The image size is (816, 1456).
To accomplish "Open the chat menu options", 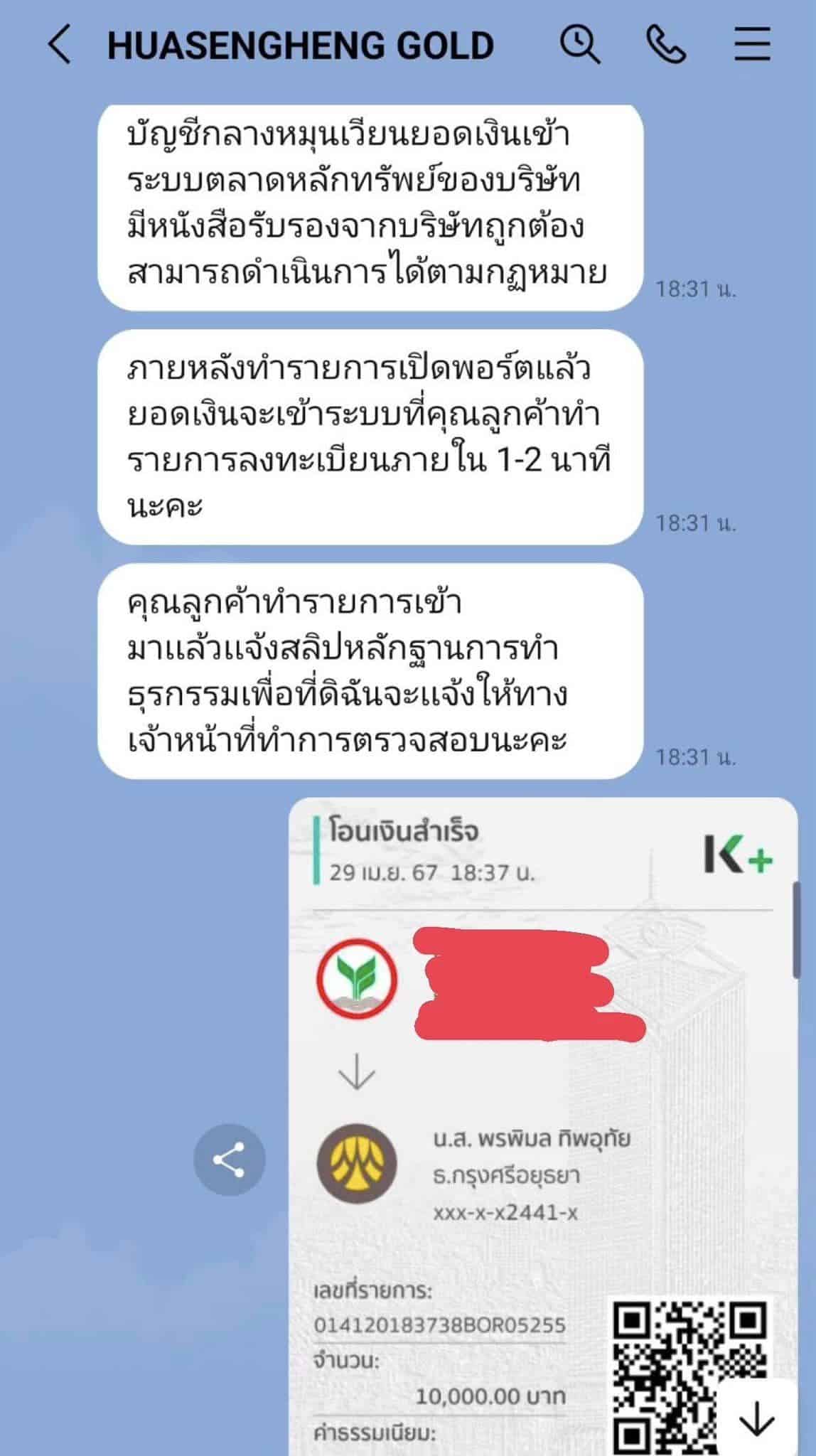I will click(752, 45).
